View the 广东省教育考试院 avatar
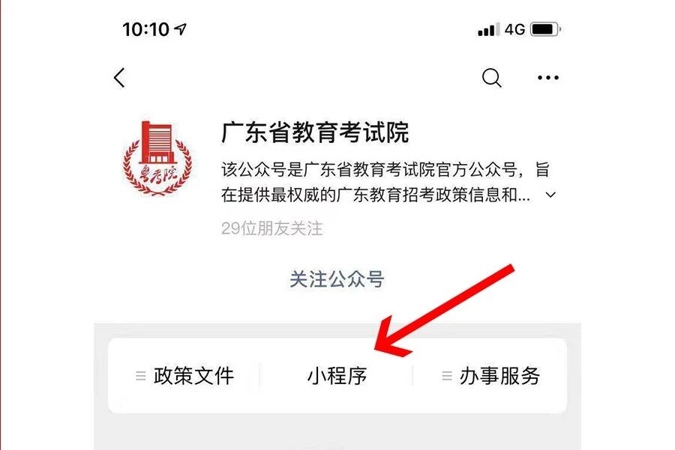 155,160
